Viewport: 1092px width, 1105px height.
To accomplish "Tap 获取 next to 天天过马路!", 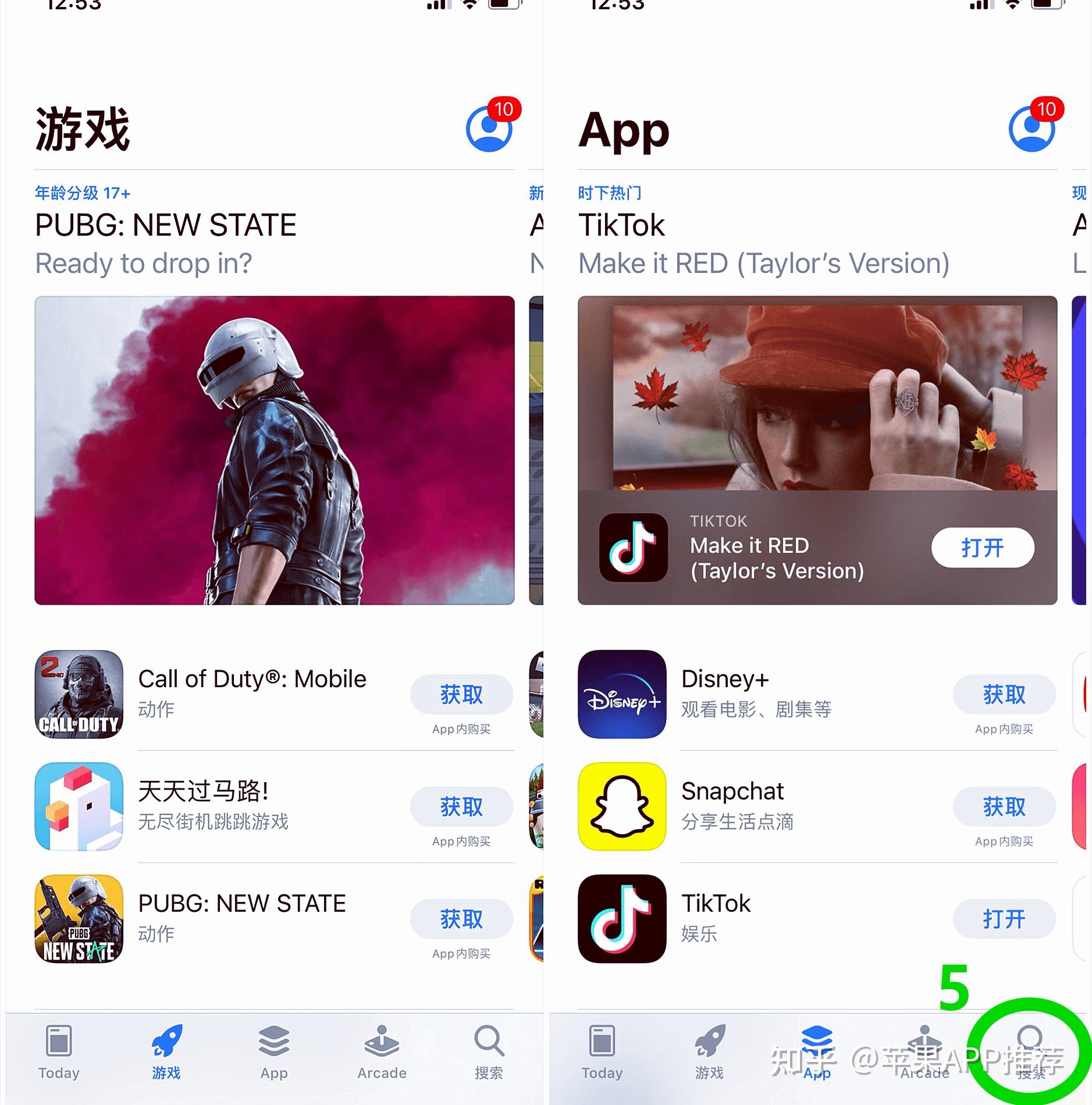I will tap(461, 806).
